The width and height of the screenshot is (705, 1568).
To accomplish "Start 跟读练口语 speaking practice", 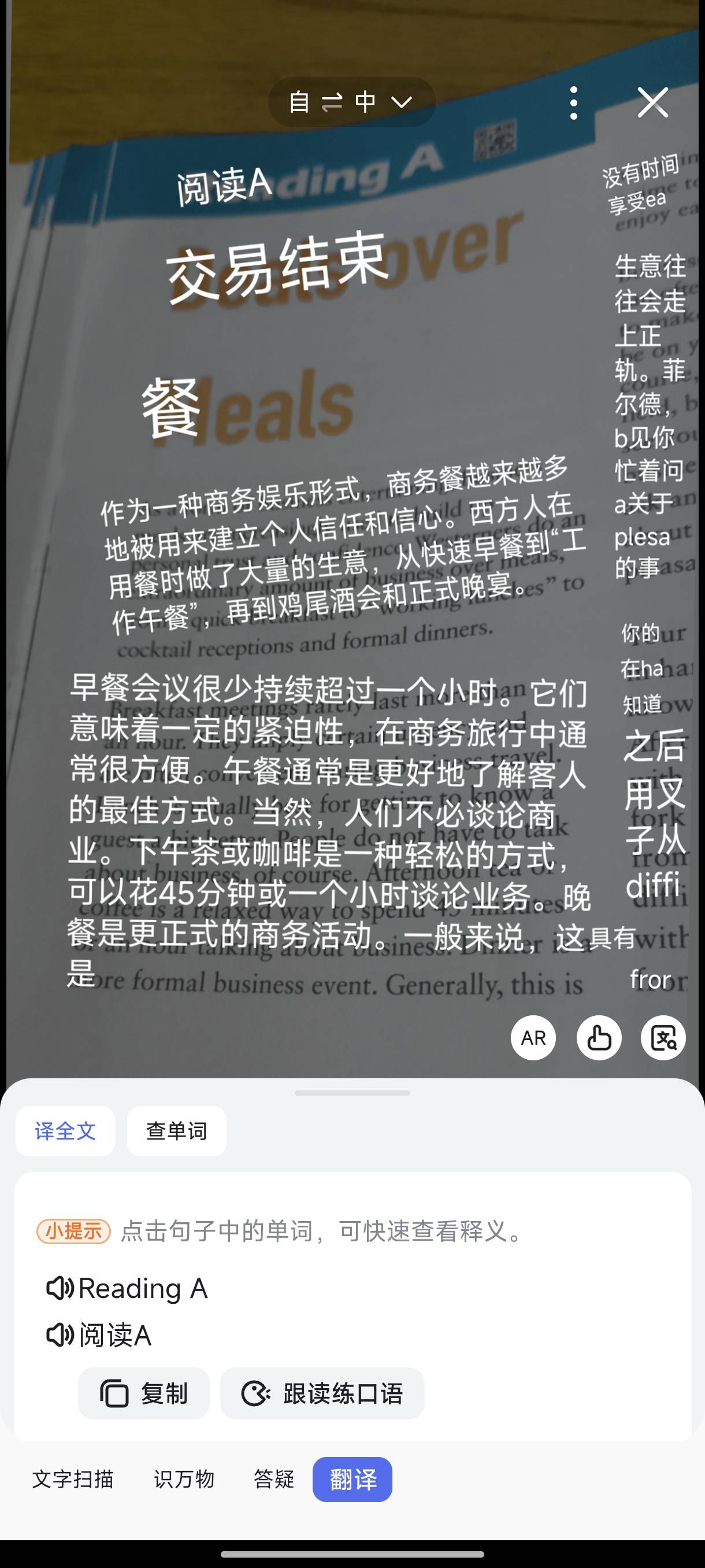I will [x=322, y=1393].
